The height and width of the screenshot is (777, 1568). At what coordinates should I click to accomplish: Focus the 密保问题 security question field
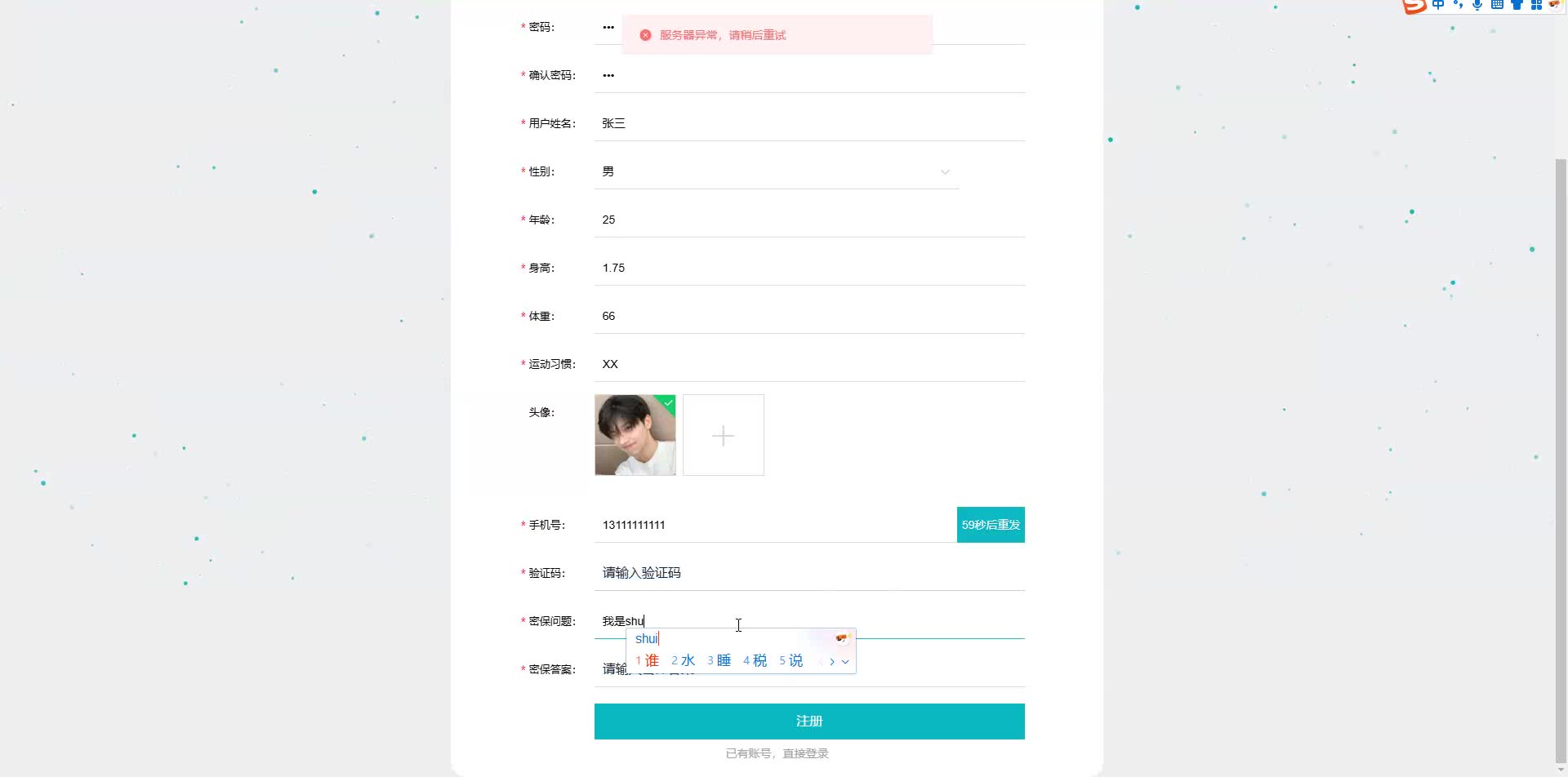[x=809, y=621]
